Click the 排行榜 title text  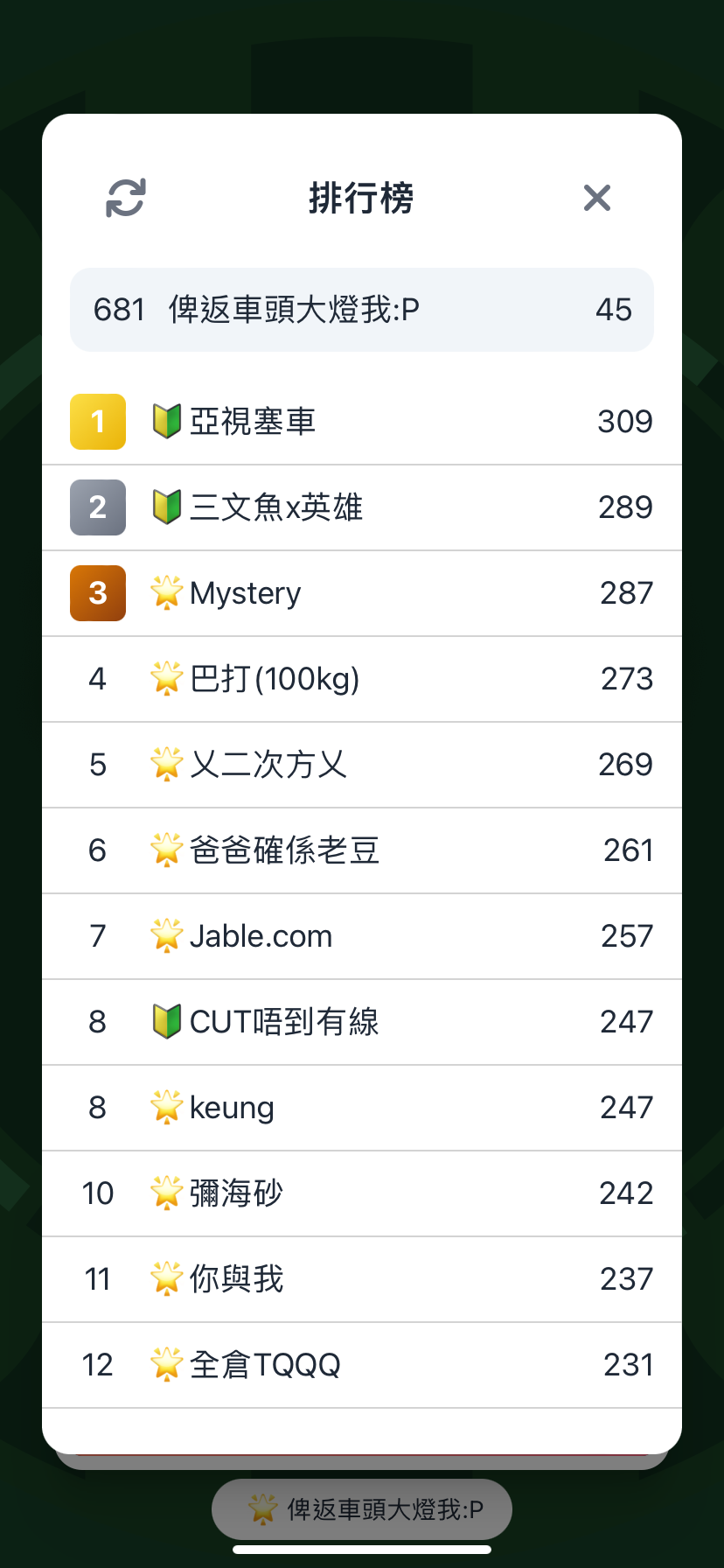click(361, 199)
